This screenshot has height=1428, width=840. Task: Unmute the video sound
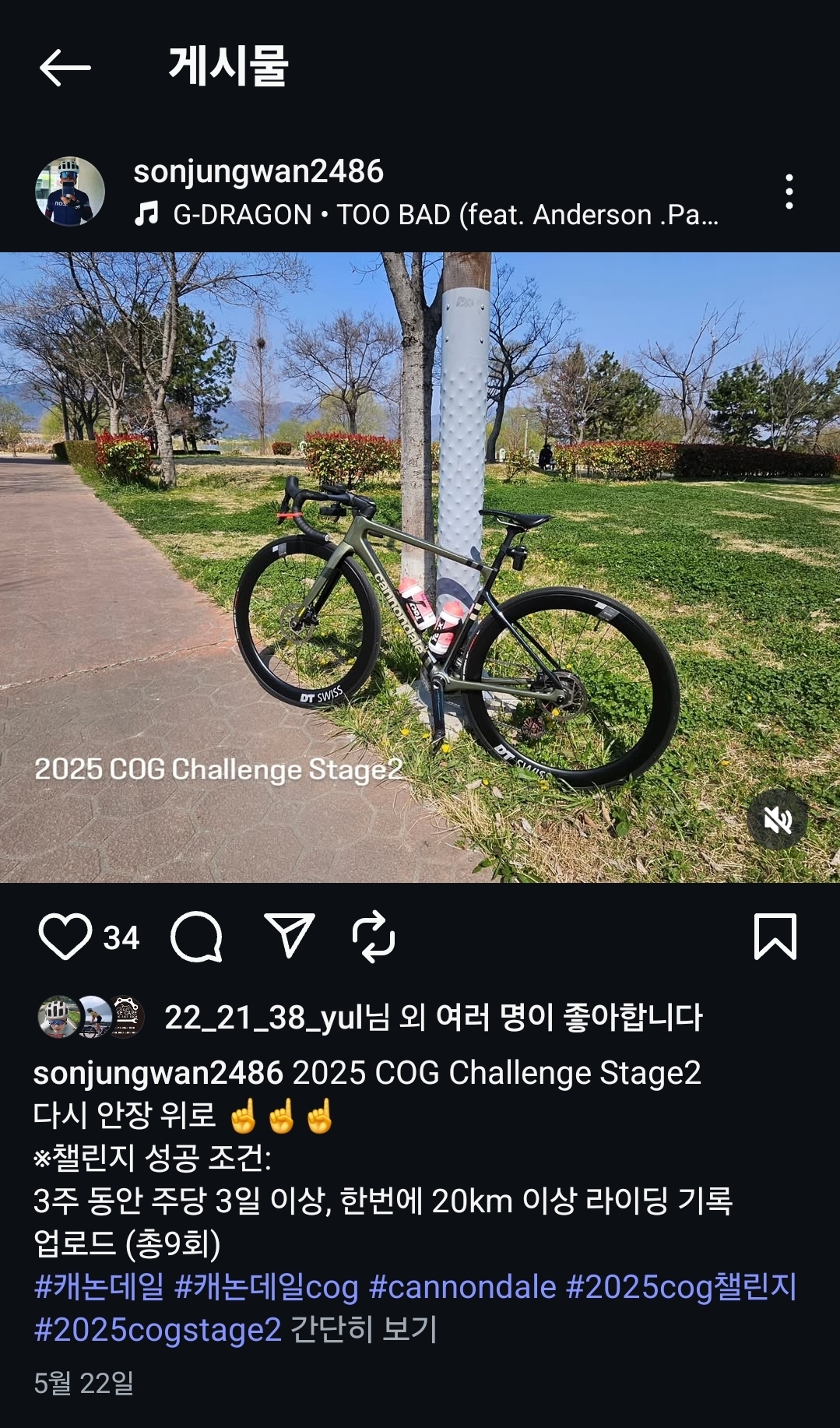click(778, 819)
